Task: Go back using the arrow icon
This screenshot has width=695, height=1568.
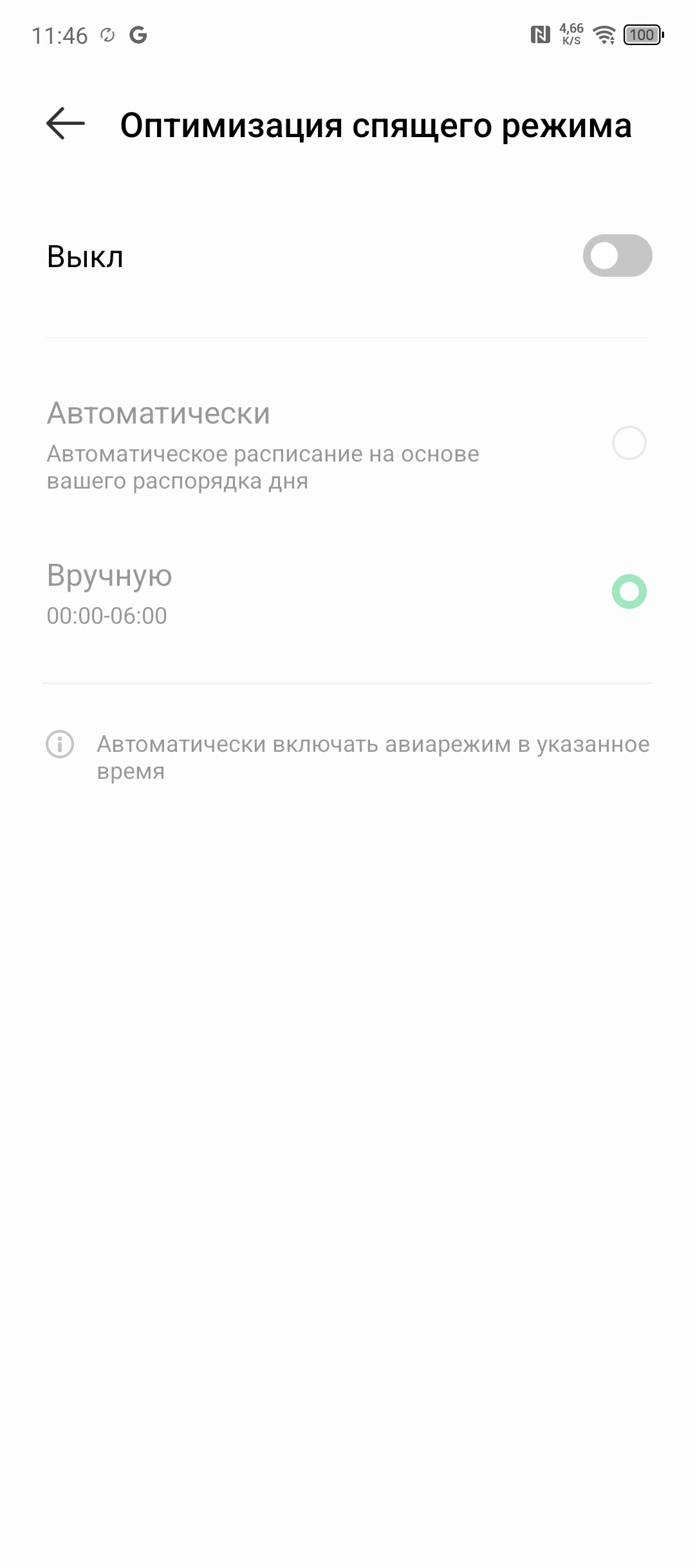Action: click(x=66, y=124)
